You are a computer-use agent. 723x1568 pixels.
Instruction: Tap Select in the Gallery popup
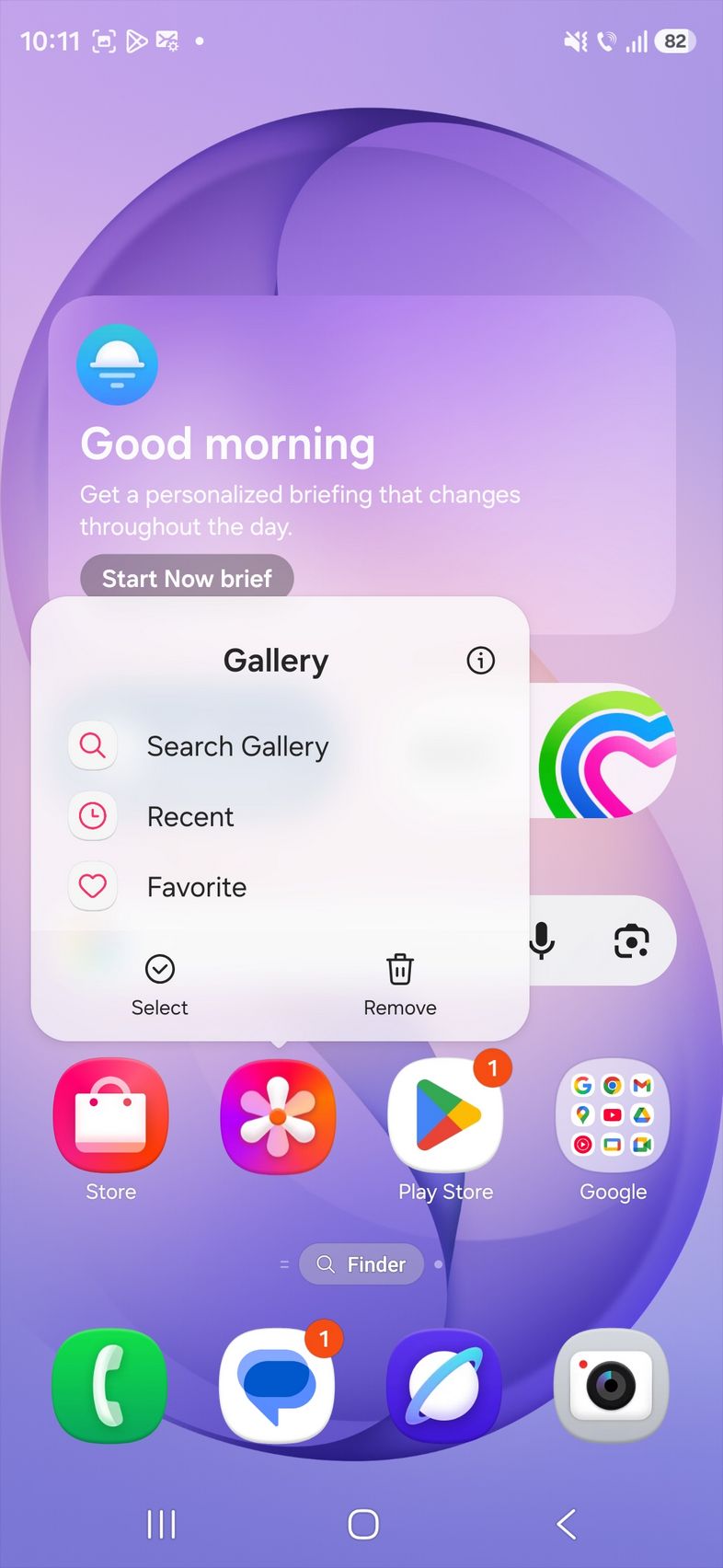click(x=159, y=985)
